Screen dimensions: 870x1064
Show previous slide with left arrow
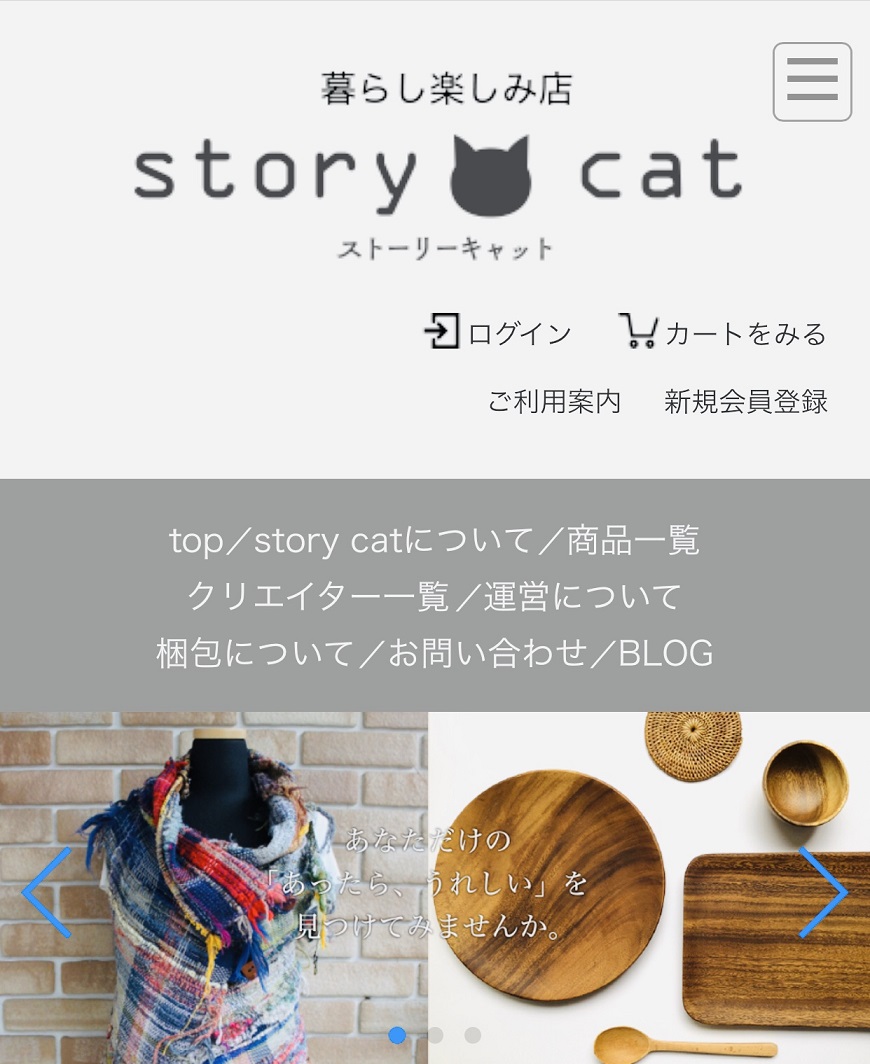coord(47,892)
